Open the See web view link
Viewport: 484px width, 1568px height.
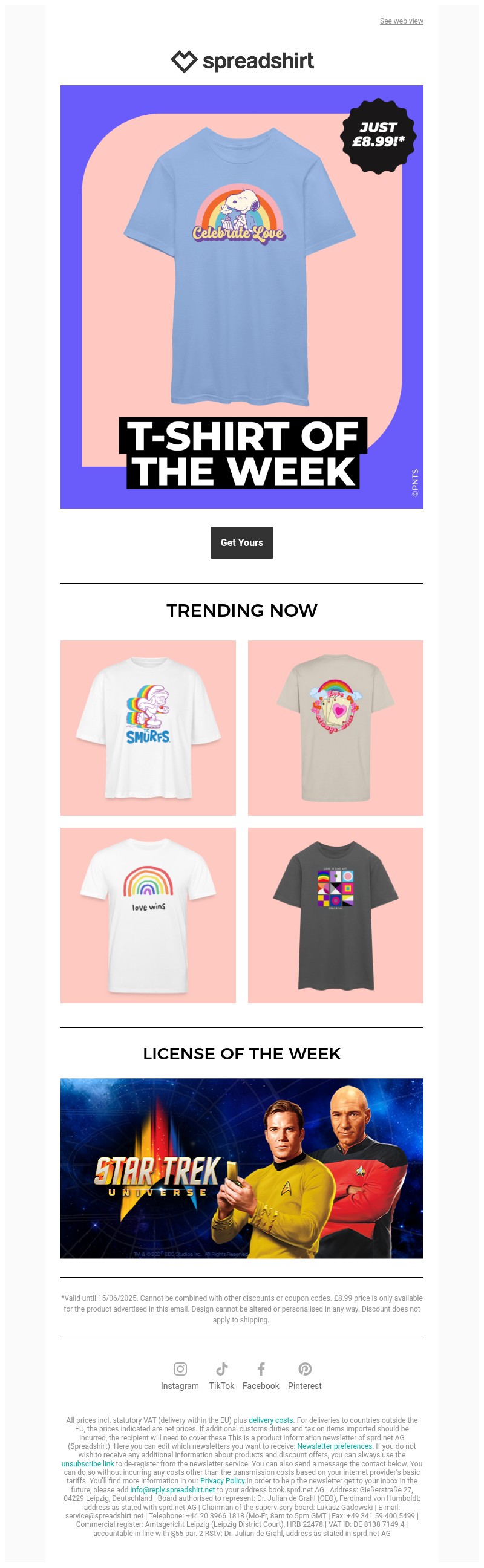(x=401, y=21)
